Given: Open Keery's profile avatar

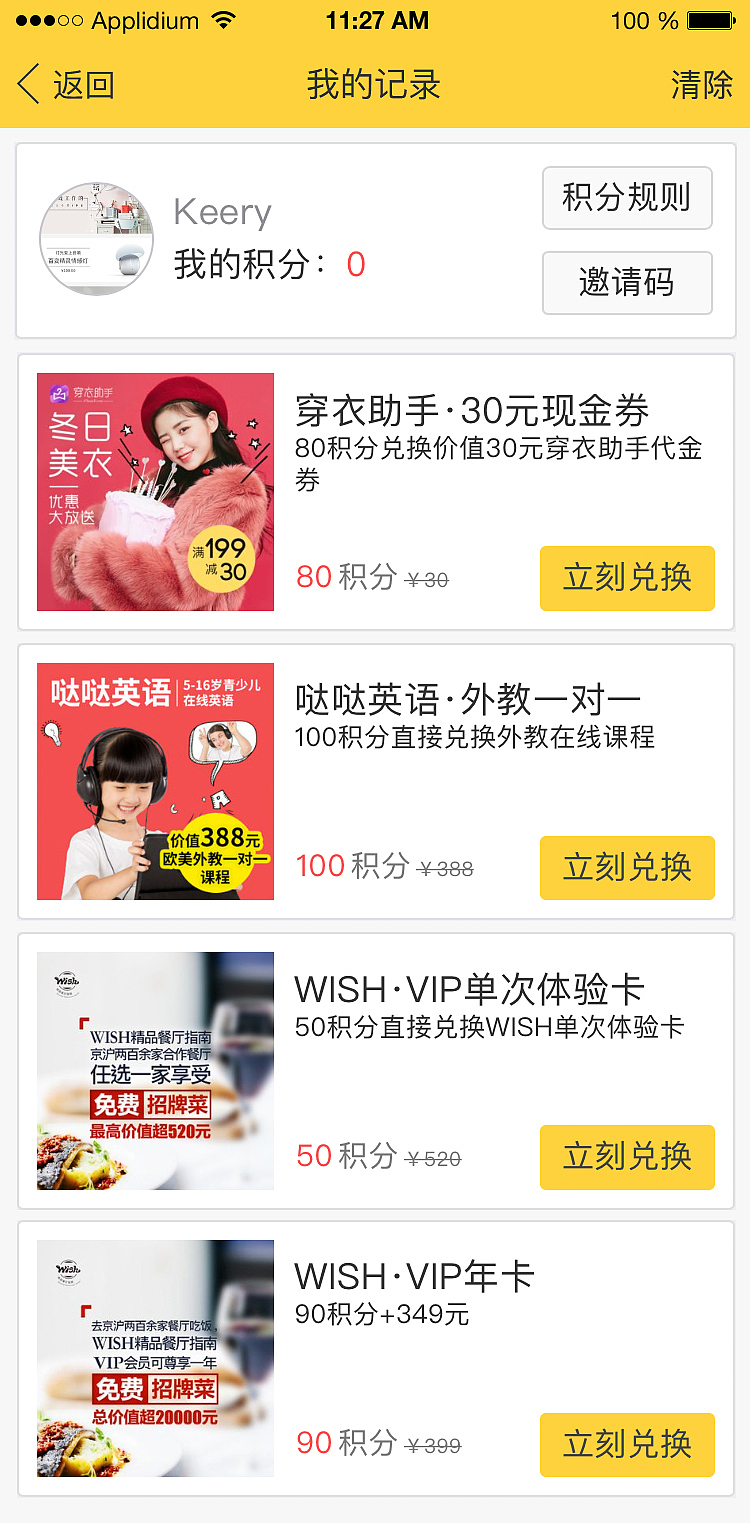Looking at the screenshot, I should (96, 239).
